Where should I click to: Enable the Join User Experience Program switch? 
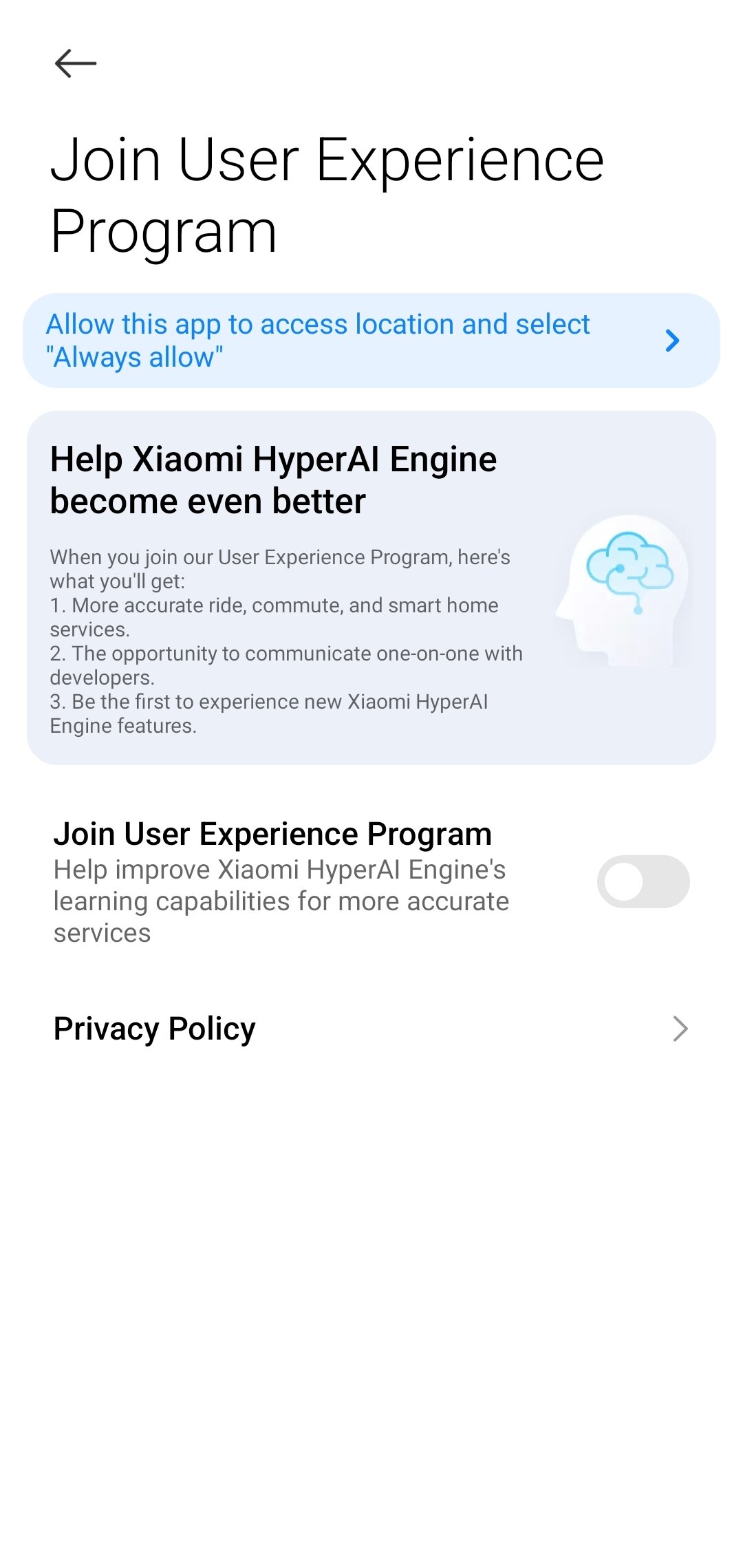click(643, 882)
